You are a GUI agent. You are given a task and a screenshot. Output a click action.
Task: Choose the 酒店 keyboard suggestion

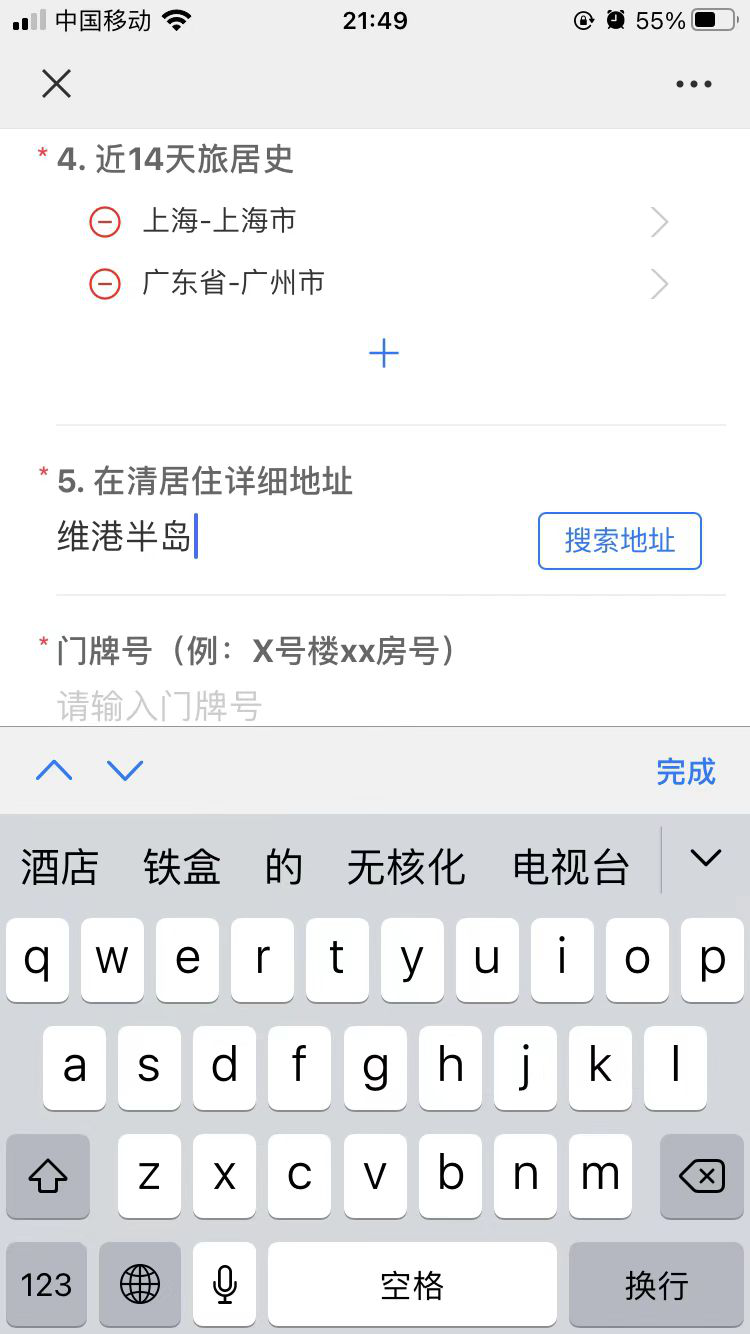pos(60,867)
